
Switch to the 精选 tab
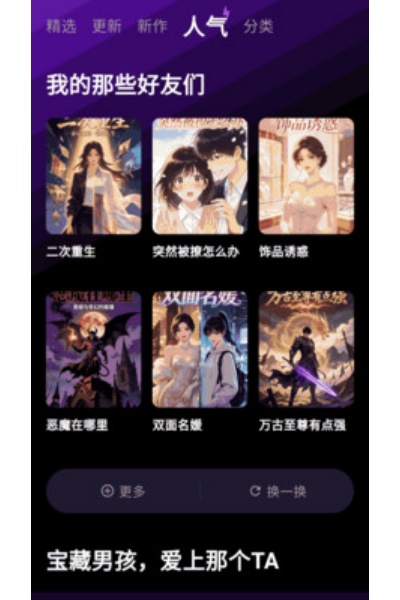[61, 26]
